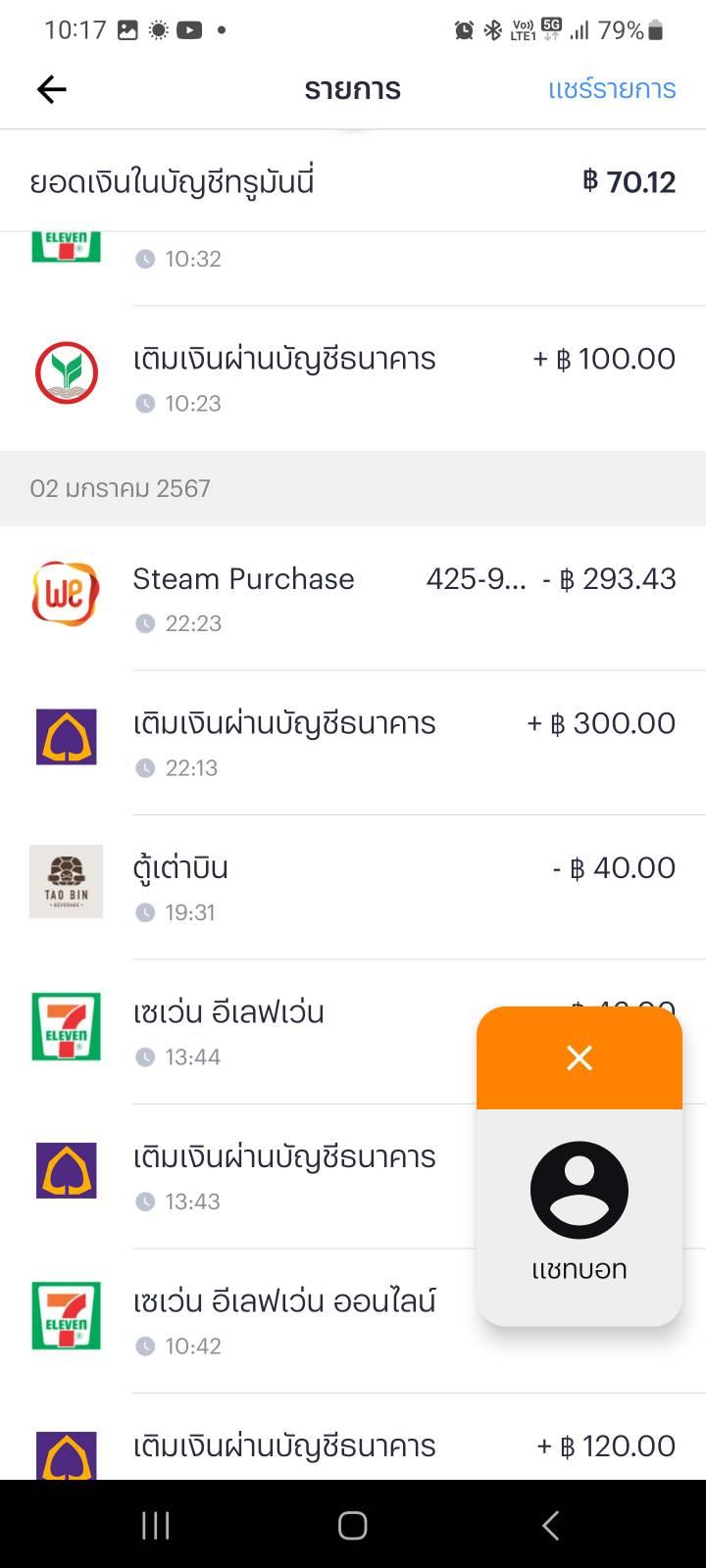View the 22:13 bank top-up of ฿300.00
706x1568 pixels.
point(353,743)
